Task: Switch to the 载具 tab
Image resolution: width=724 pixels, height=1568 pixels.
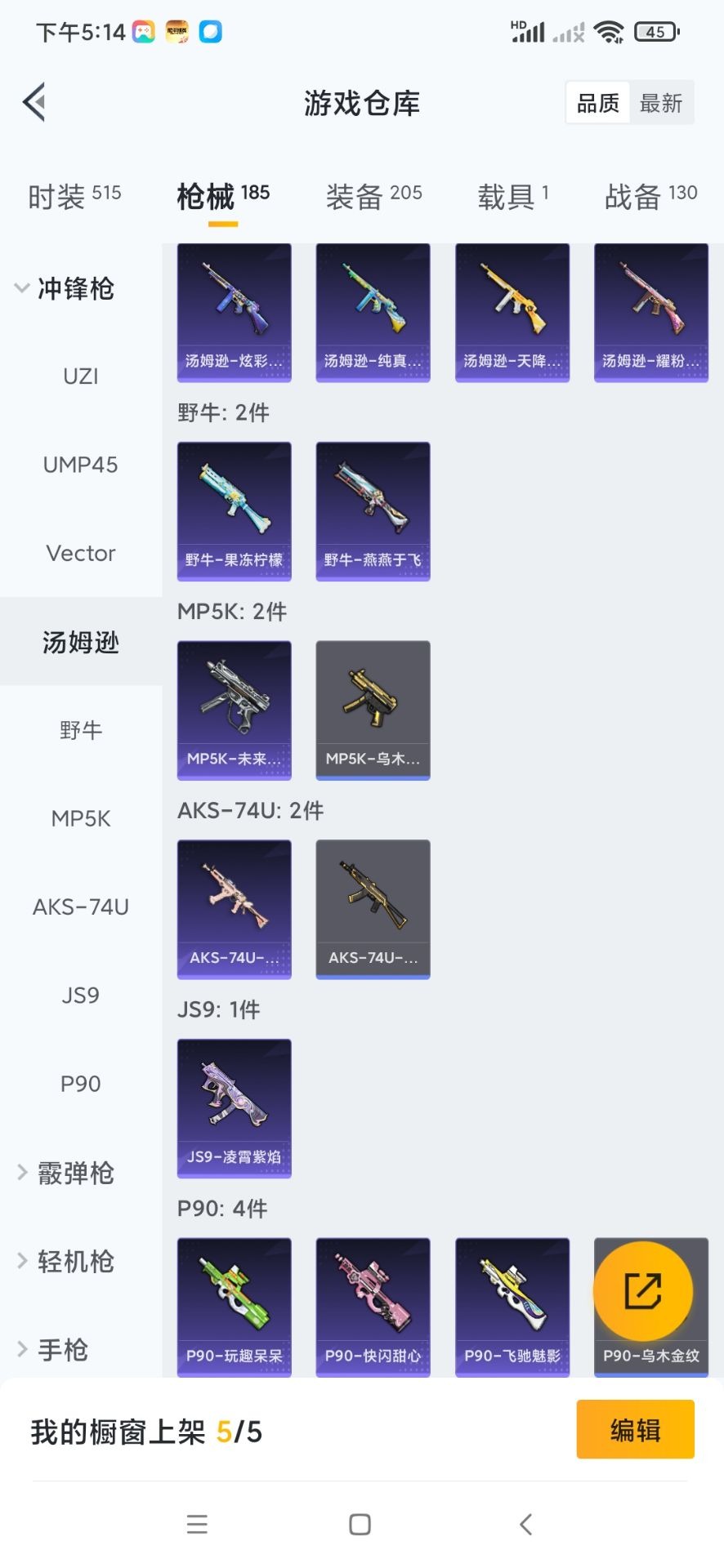Action: tap(512, 196)
